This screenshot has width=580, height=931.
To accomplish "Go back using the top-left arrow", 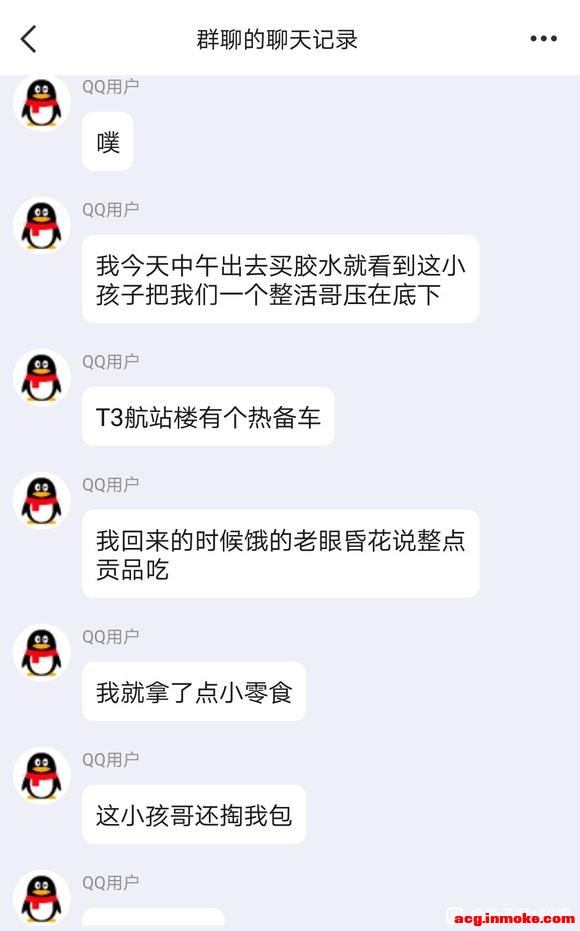I will [28, 39].
